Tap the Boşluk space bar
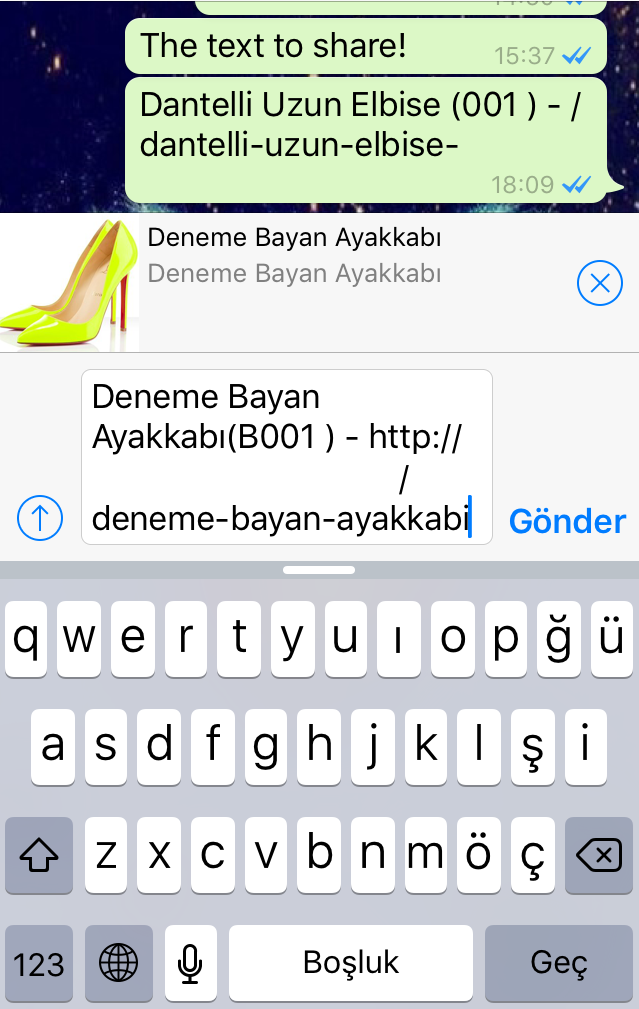This screenshot has width=639, height=1009. point(351,963)
